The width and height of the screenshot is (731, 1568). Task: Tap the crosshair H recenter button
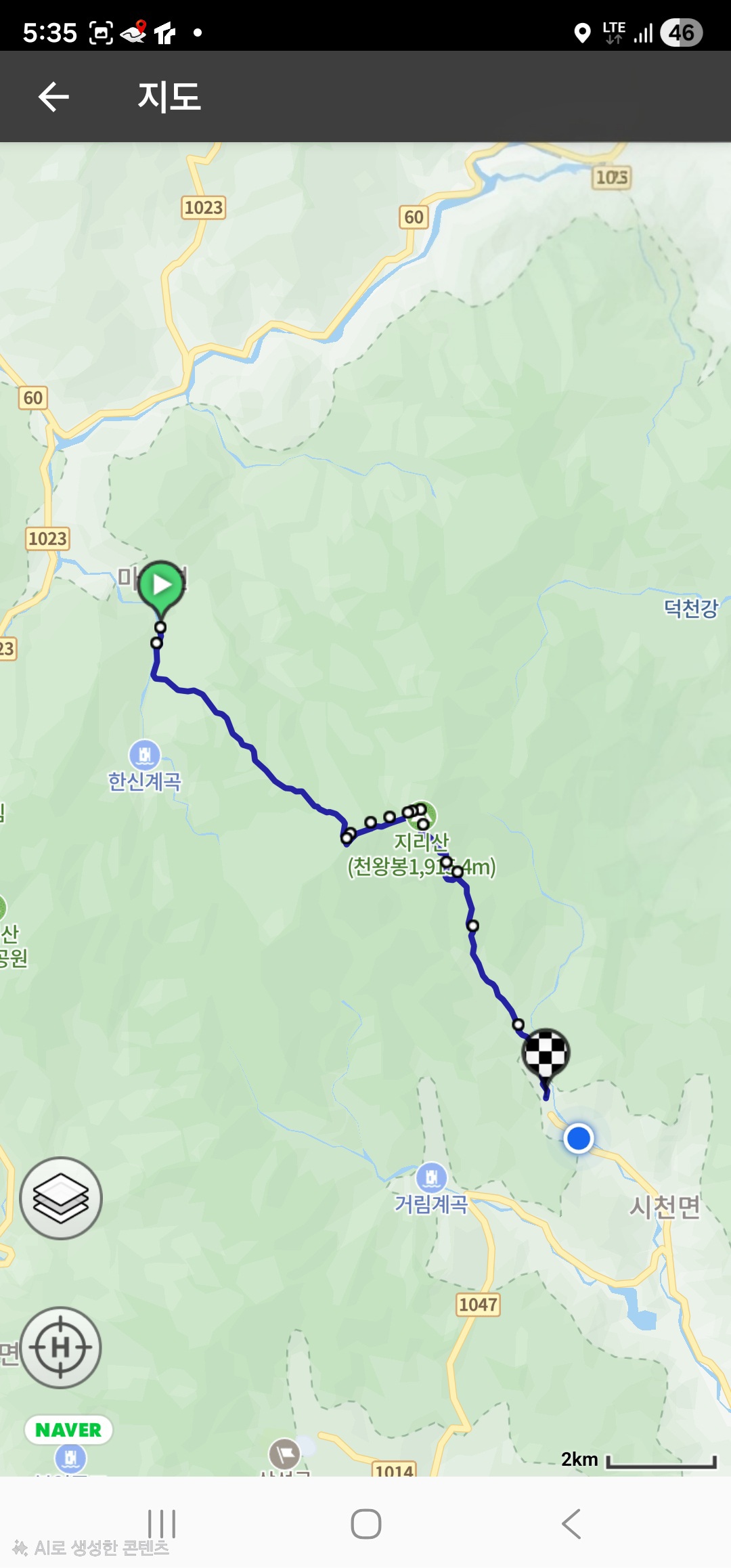click(61, 1348)
